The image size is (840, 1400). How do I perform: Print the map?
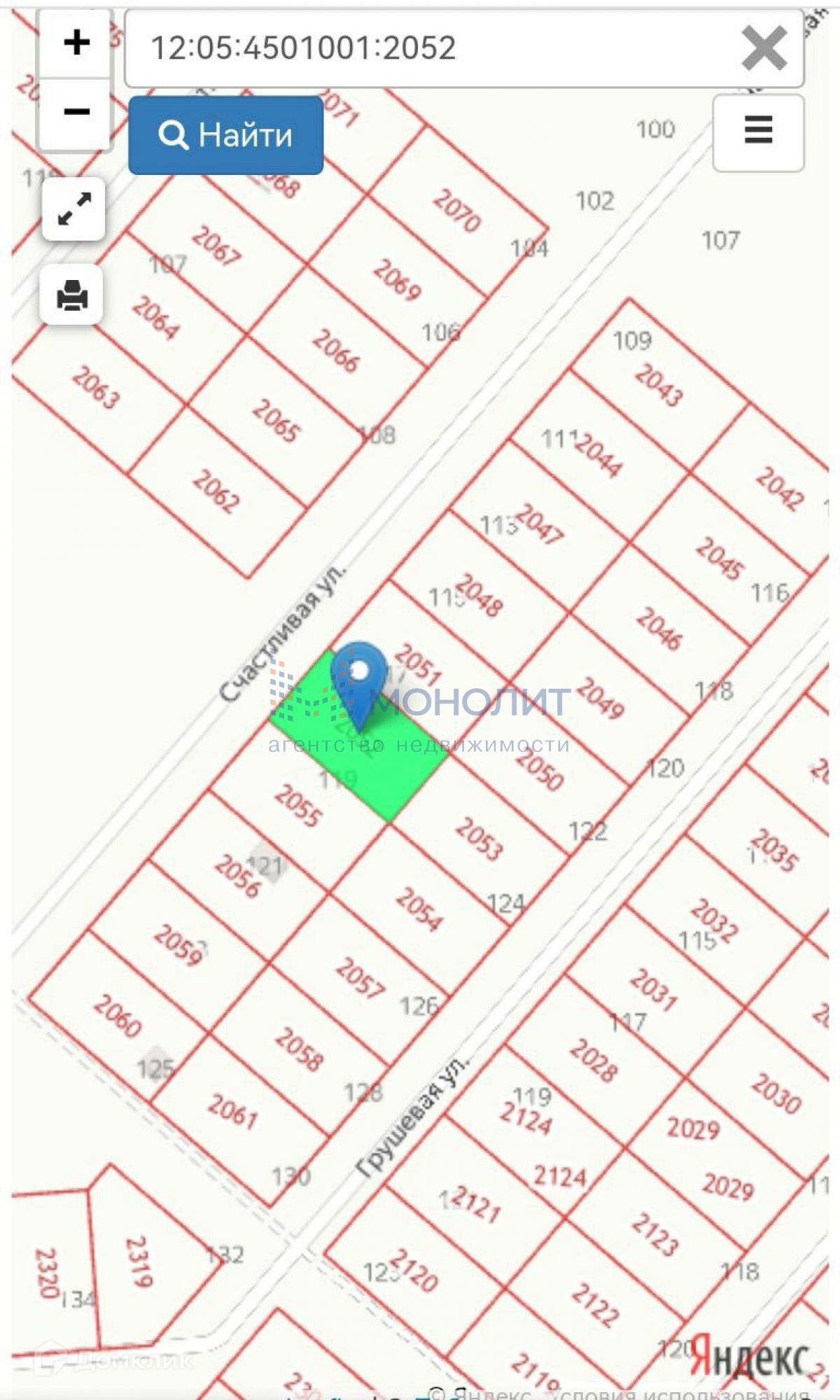click(x=72, y=295)
